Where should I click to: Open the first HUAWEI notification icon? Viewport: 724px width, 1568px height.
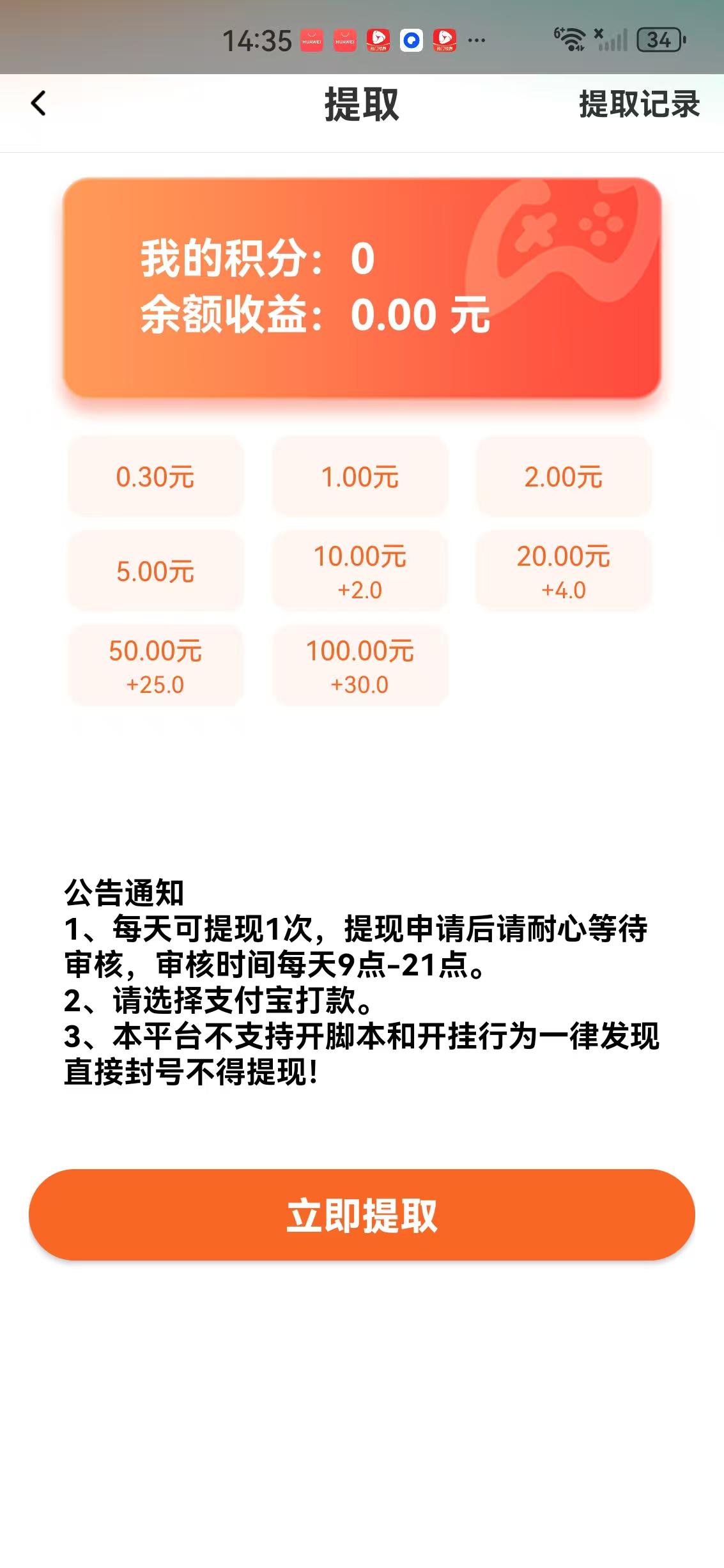pyautogui.click(x=311, y=40)
